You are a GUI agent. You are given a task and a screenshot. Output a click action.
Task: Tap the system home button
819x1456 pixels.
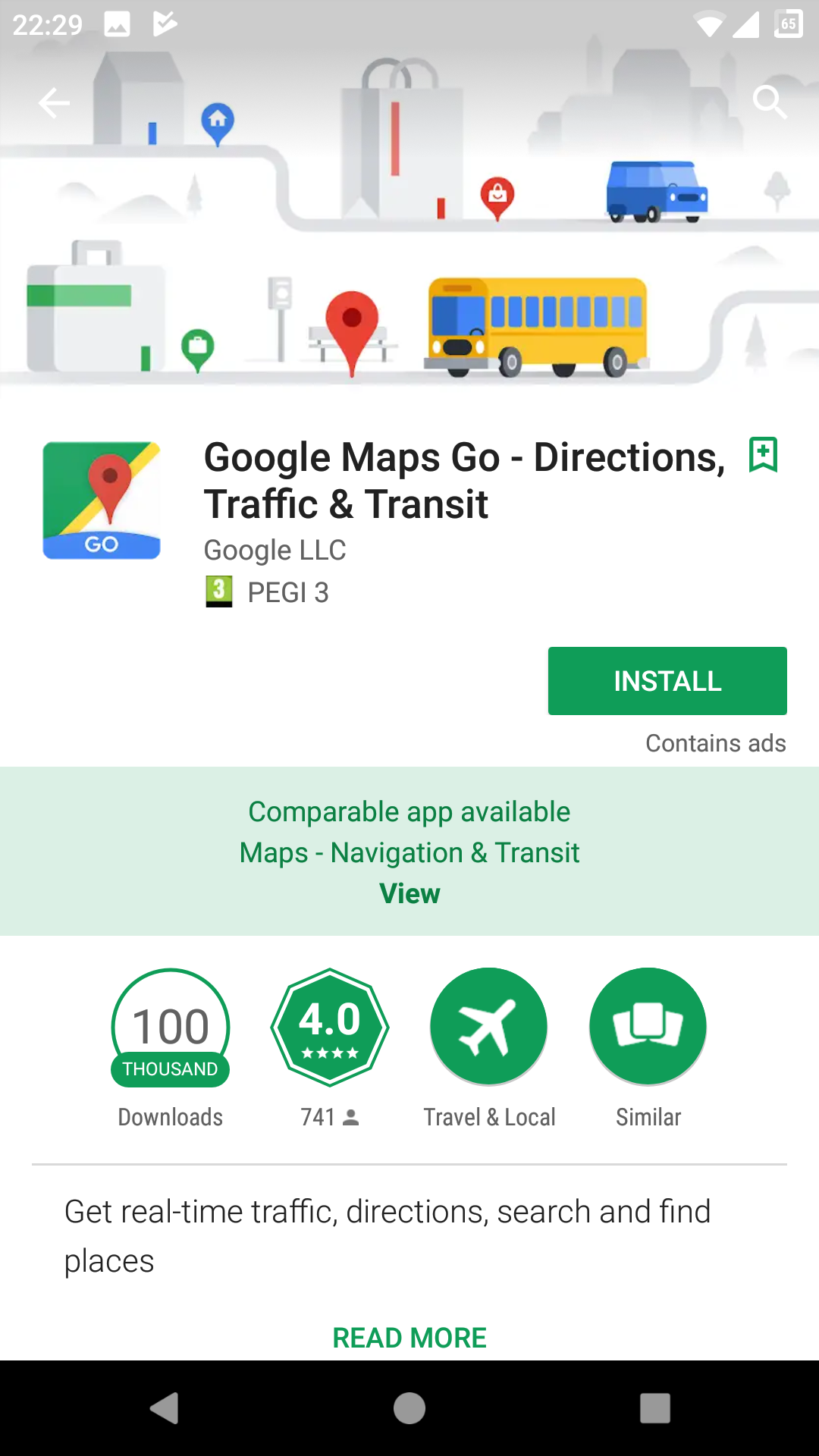[409, 1408]
